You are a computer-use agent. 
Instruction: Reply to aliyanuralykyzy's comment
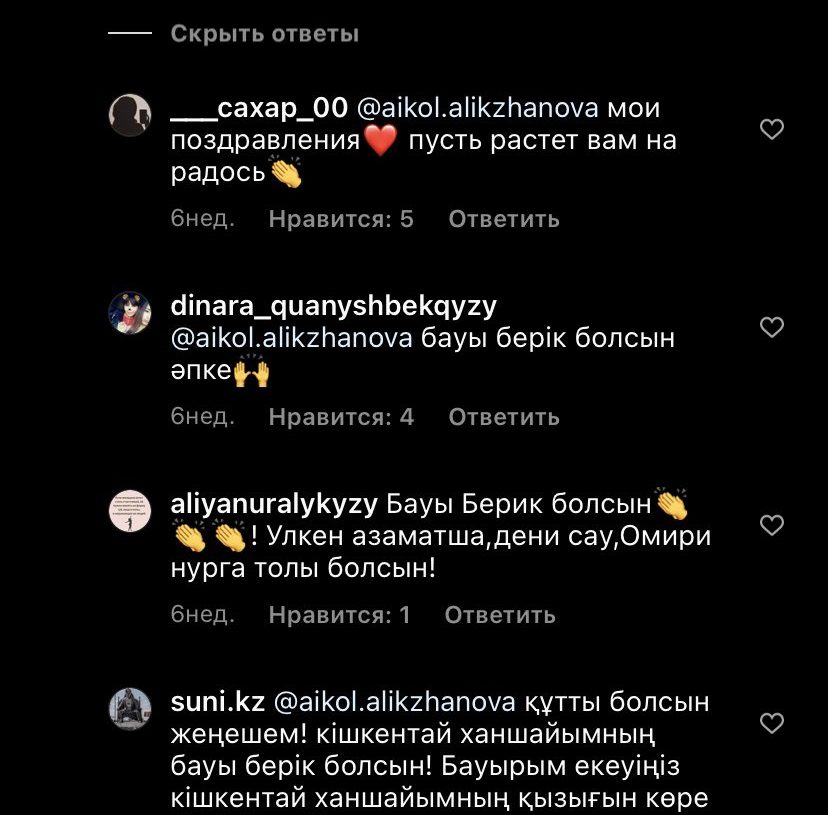tap(499, 615)
